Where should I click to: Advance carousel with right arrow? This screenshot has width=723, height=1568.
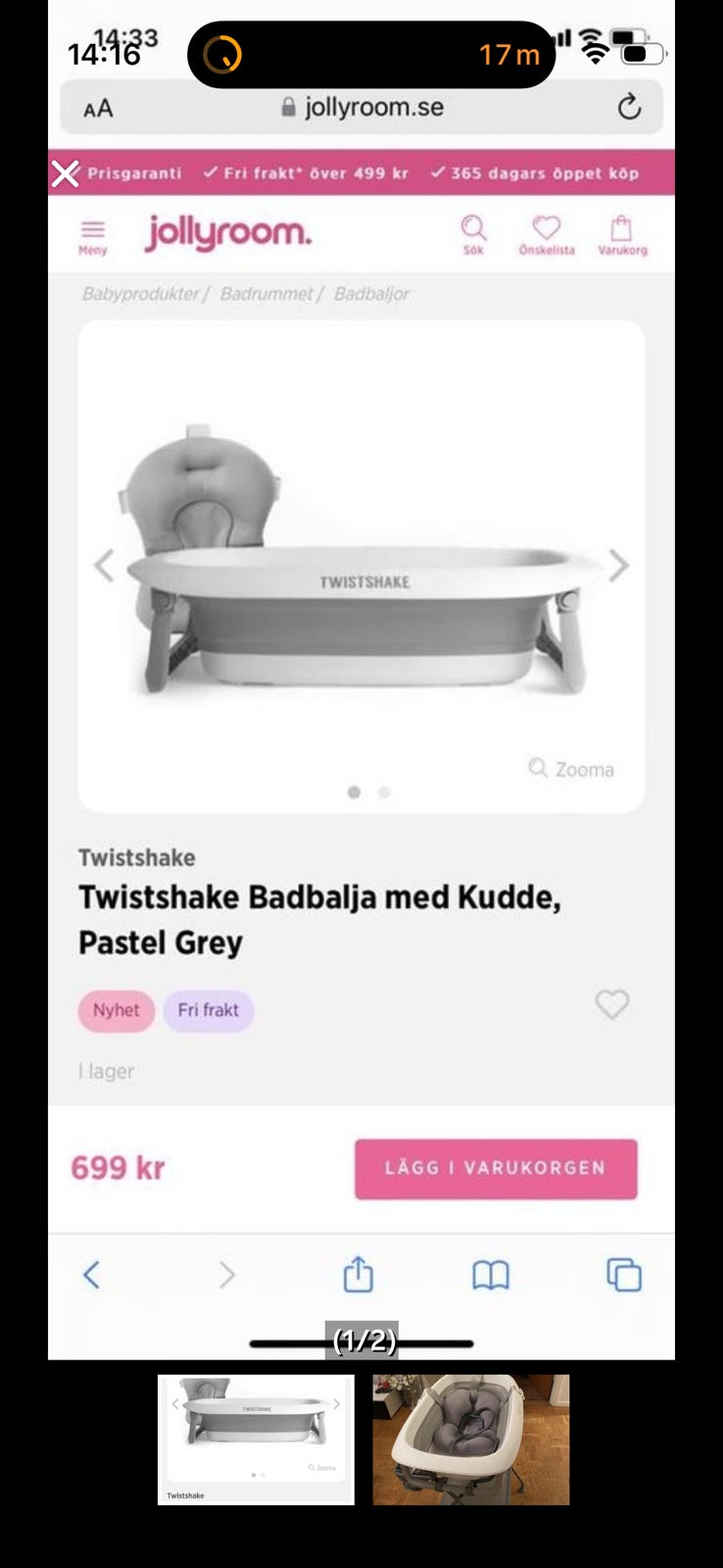click(617, 566)
